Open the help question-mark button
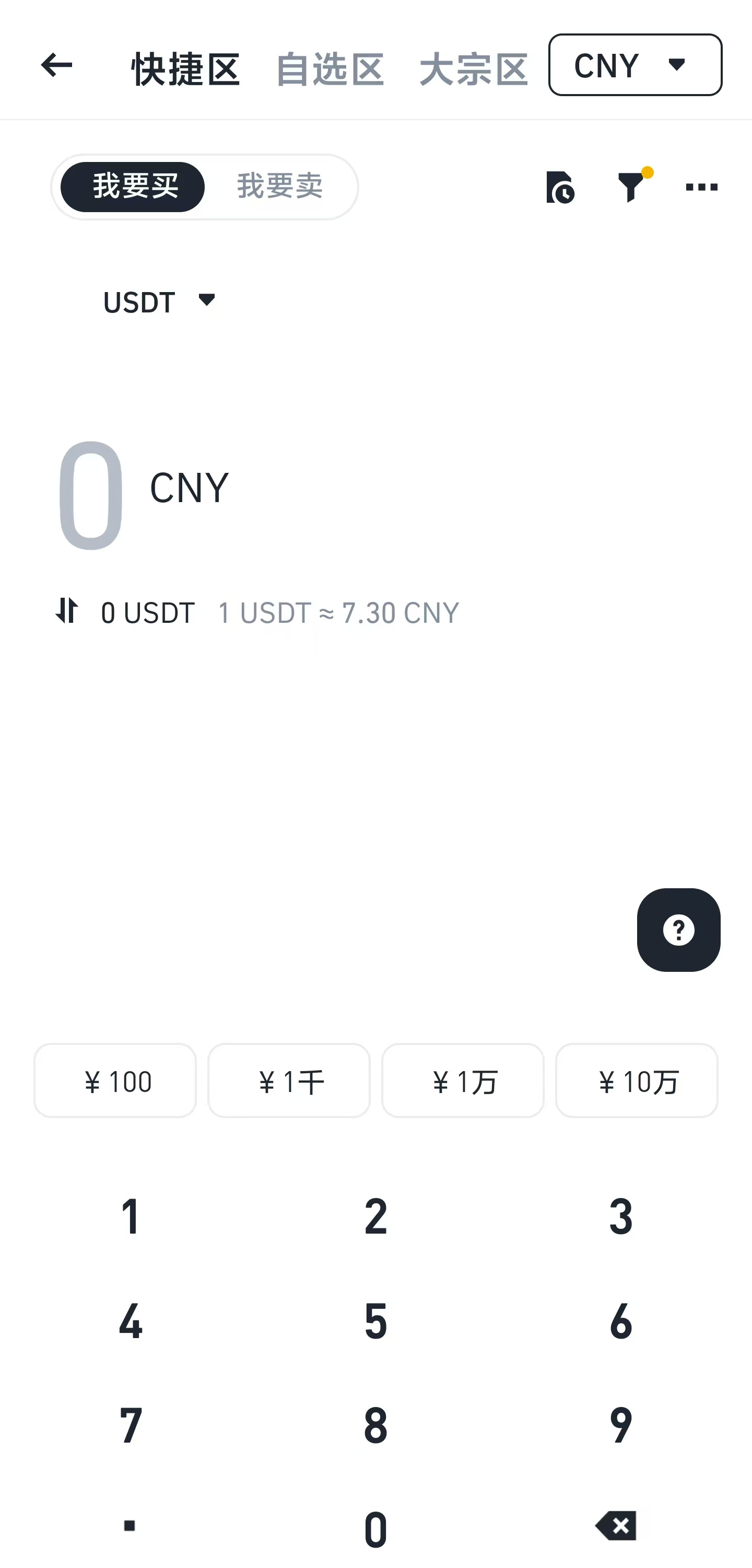Screen dimensions: 752x1568 [678, 930]
